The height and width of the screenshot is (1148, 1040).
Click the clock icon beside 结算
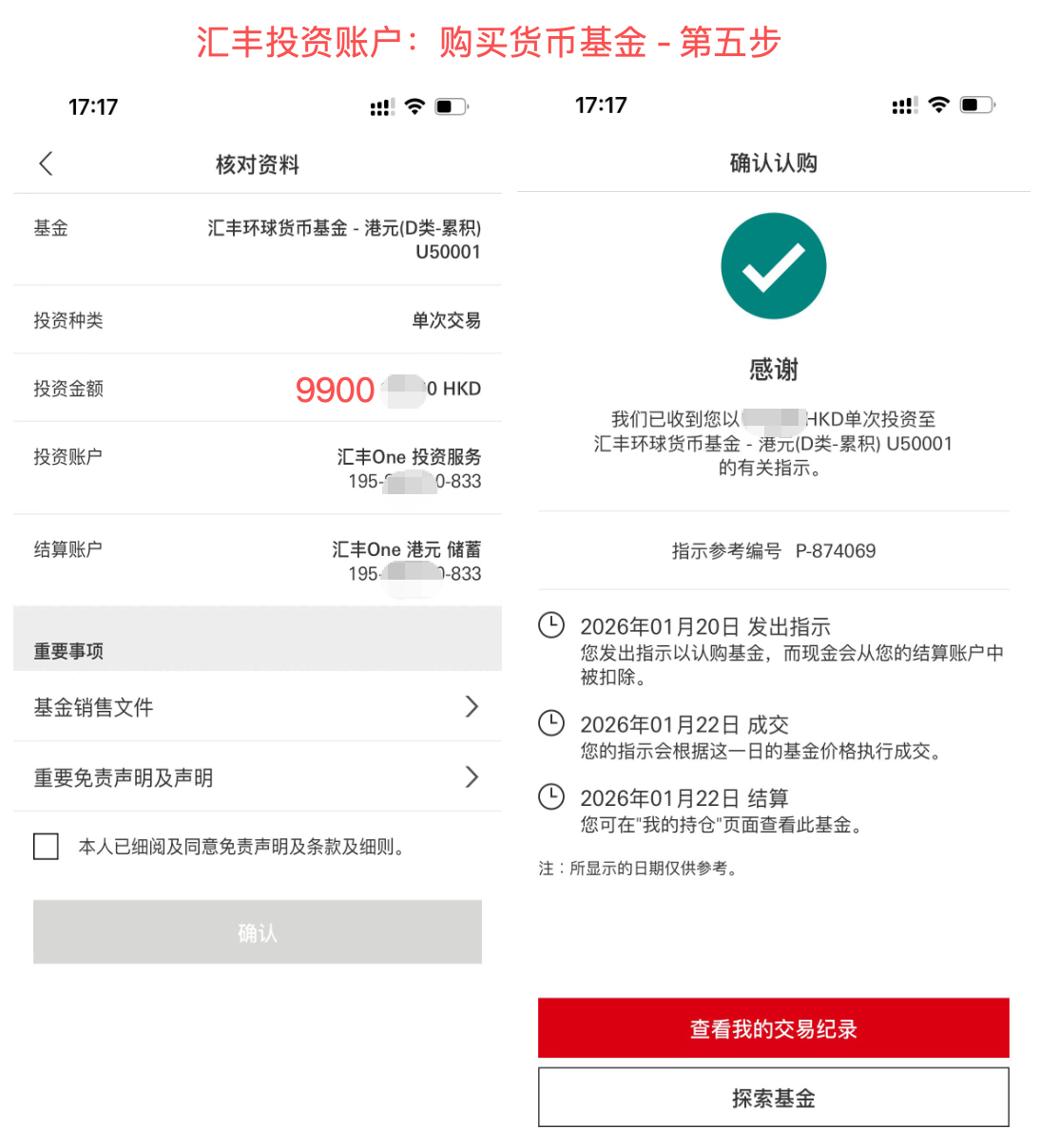click(x=551, y=798)
